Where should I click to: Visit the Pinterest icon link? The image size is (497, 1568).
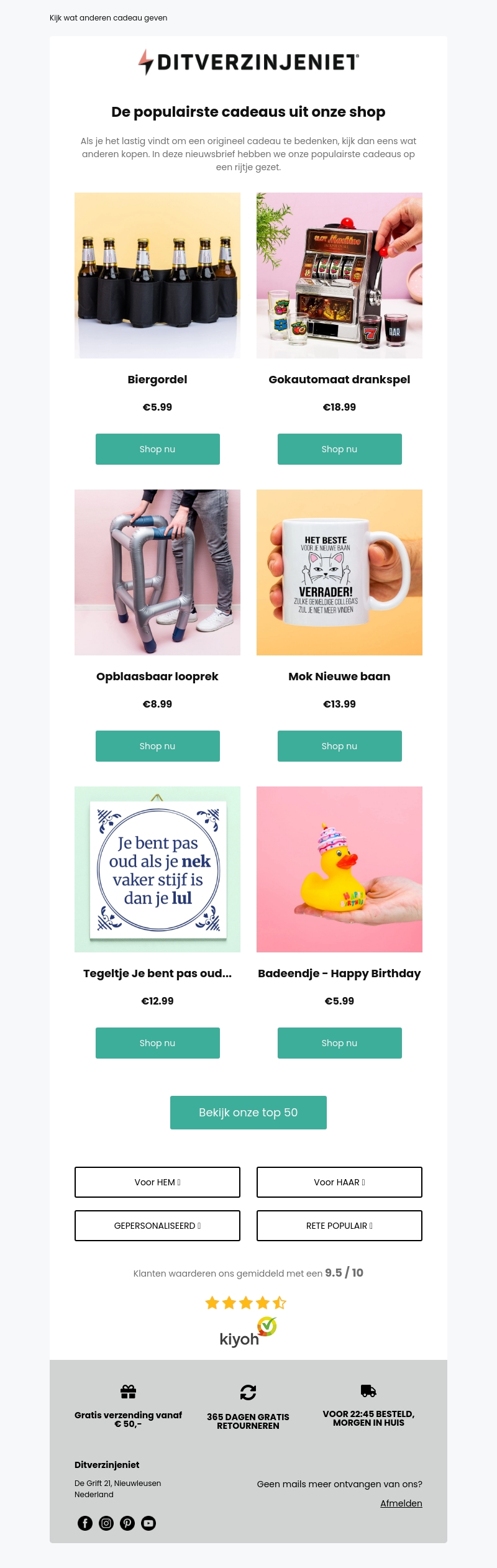[x=127, y=1523]
